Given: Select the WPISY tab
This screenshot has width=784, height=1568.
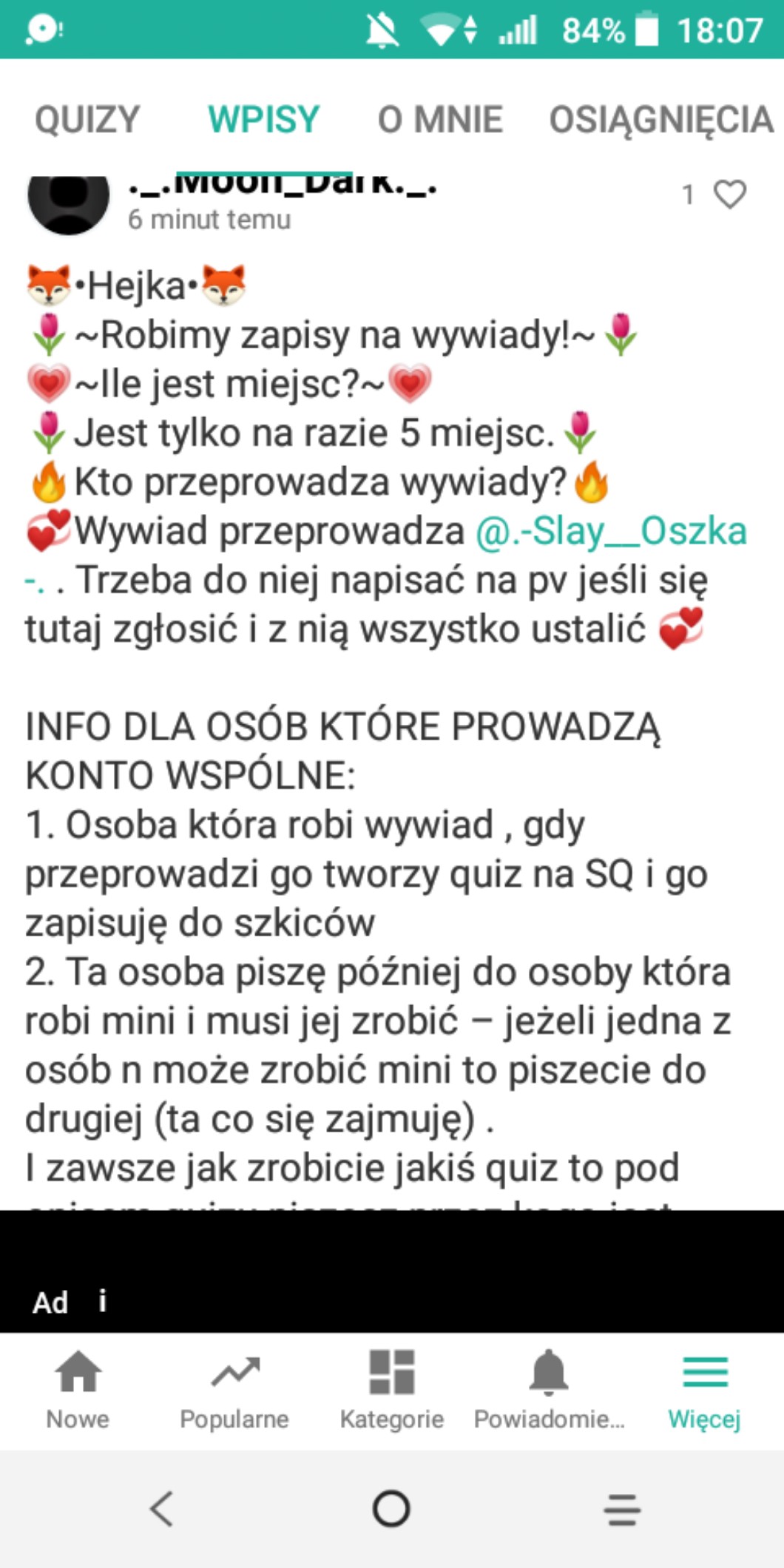Looking at the screenshot, I should point(264,119).
